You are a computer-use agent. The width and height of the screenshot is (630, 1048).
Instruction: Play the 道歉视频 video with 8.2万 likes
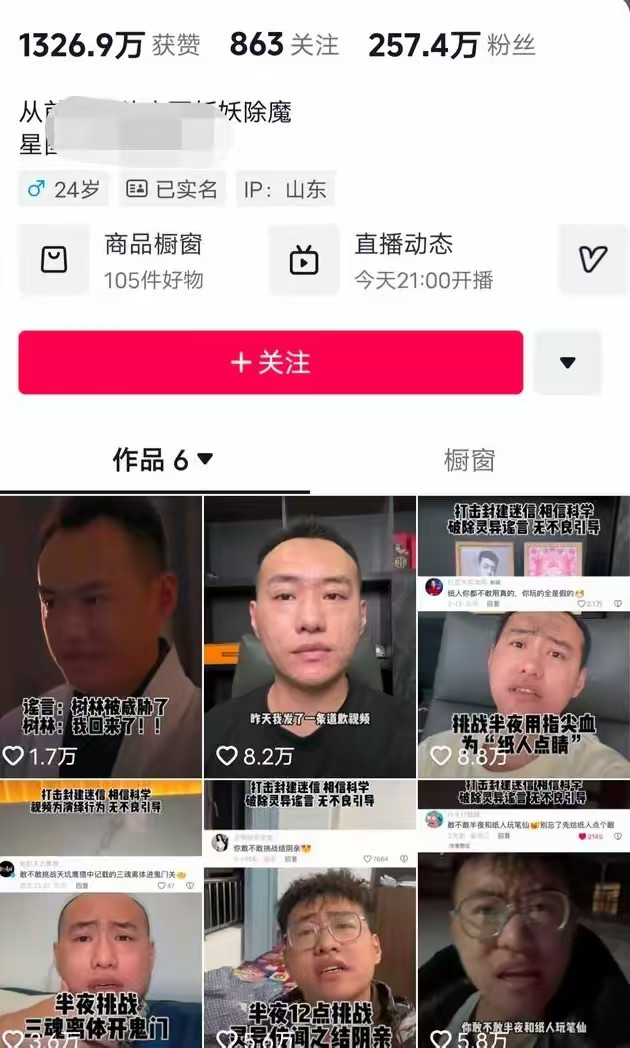click(x=310, y=636)
